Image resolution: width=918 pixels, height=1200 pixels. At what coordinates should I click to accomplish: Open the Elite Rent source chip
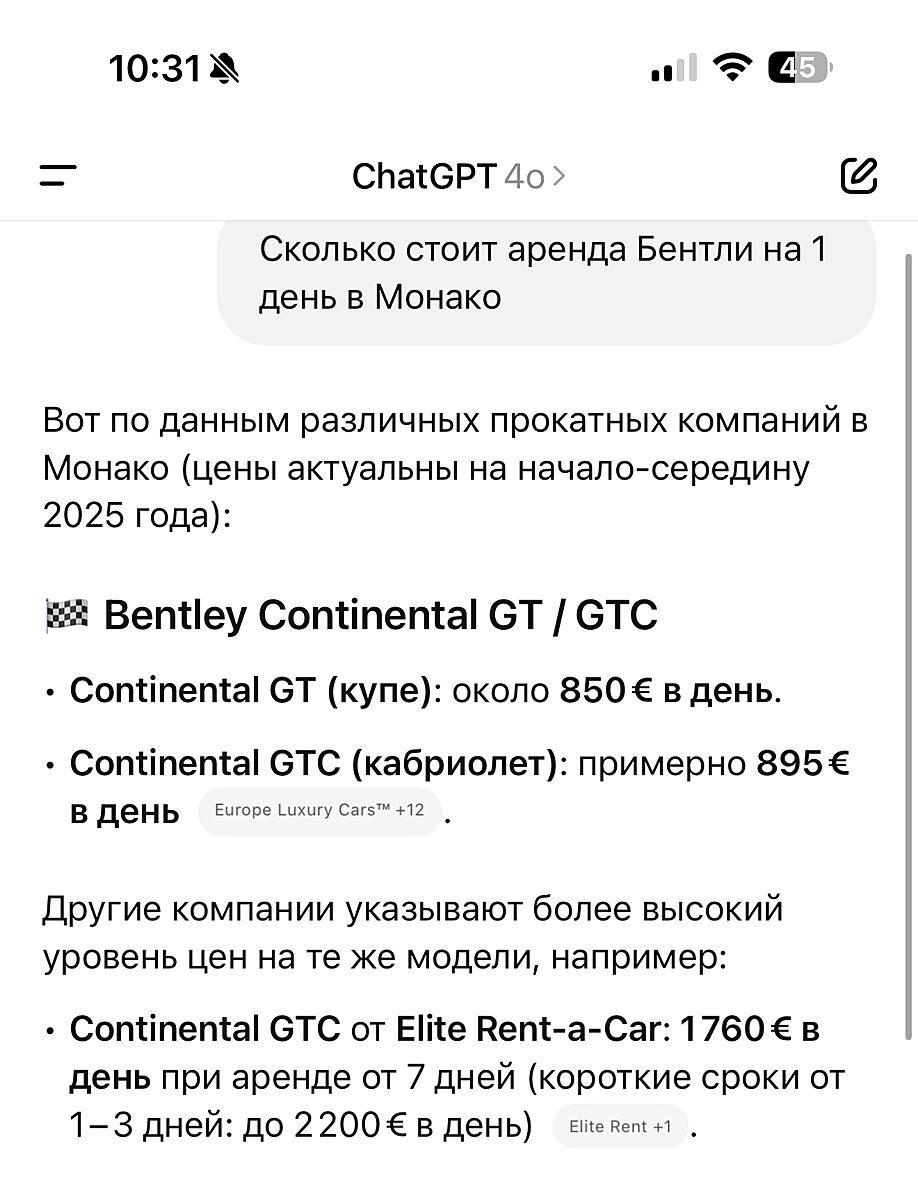click(x=620, y=1127)
